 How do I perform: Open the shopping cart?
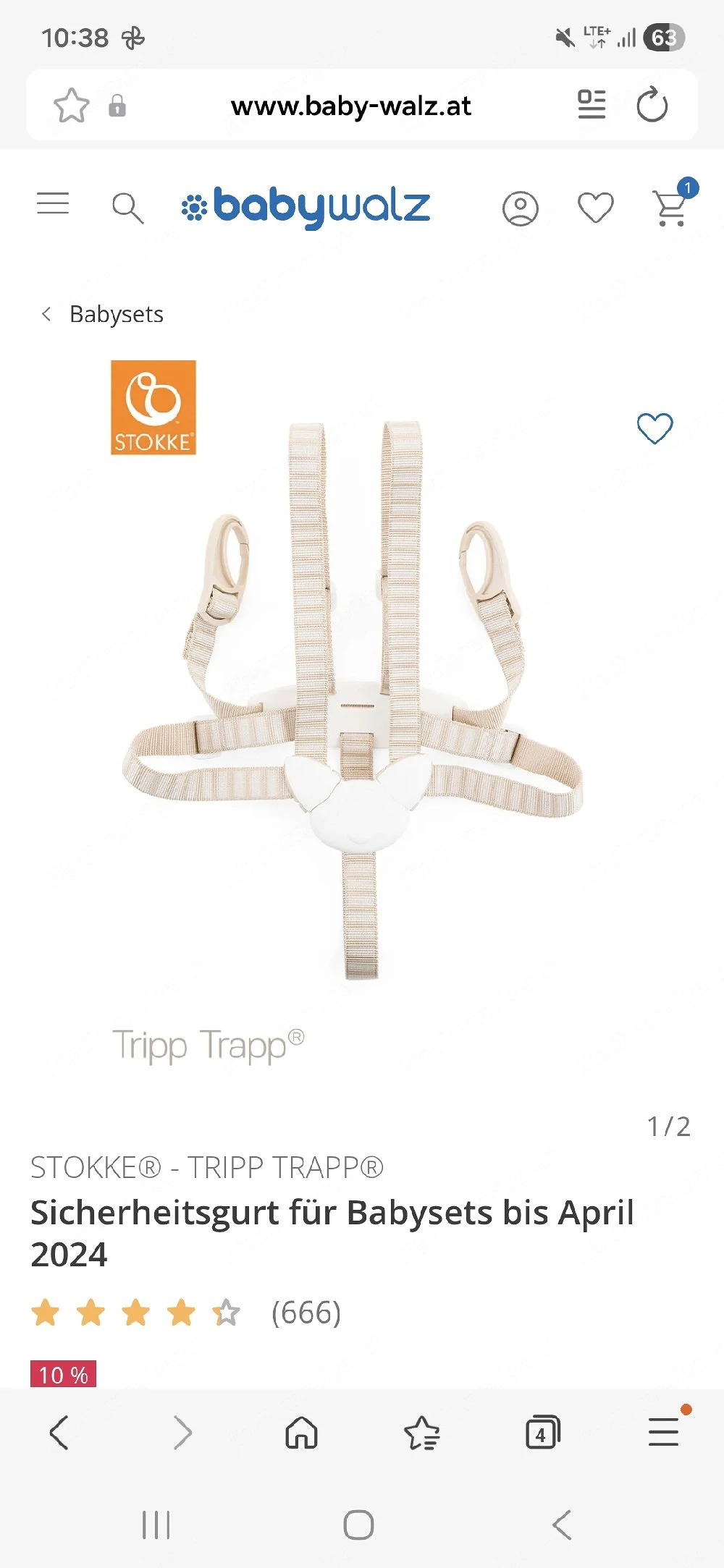click(671, 208)
